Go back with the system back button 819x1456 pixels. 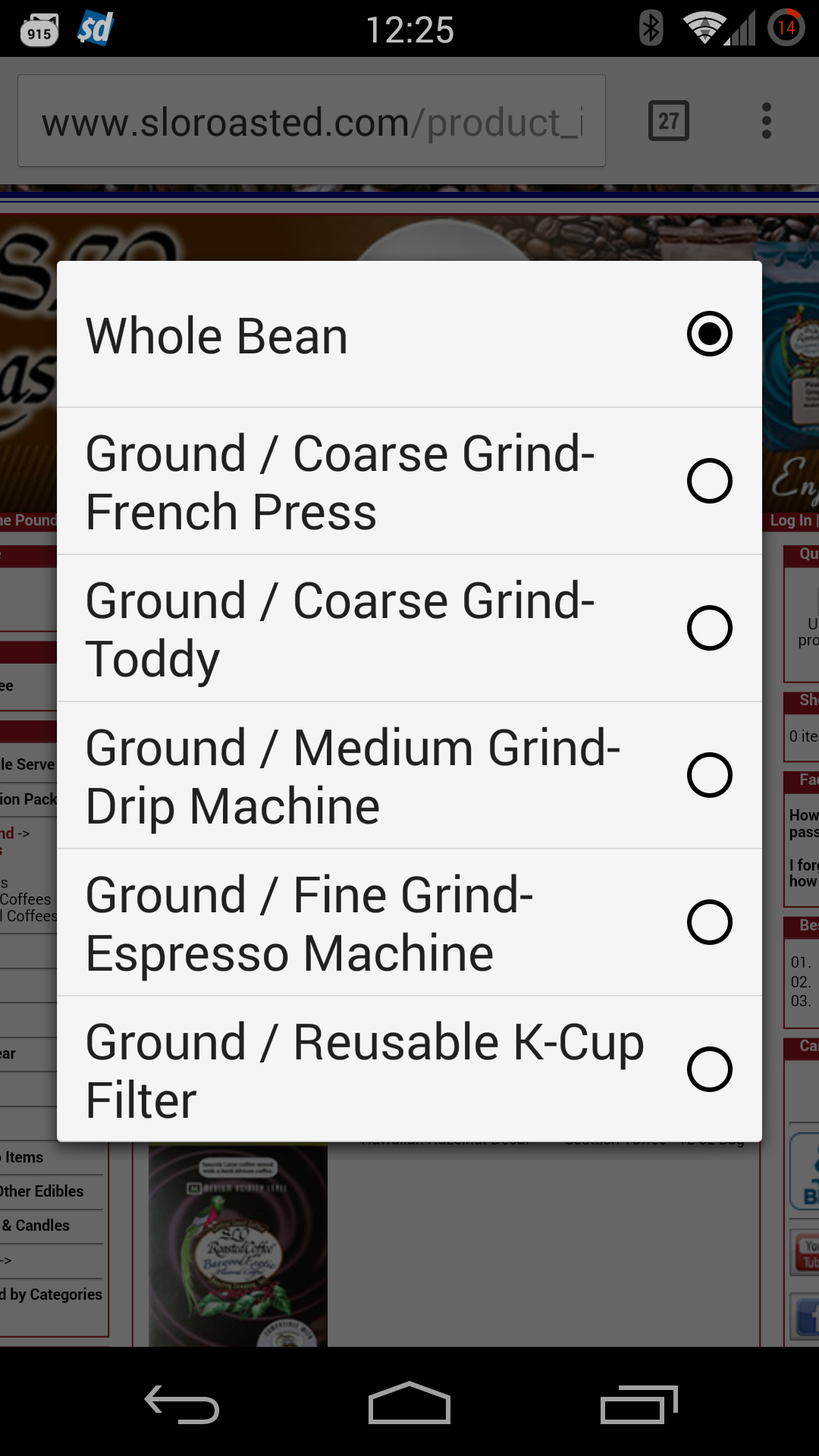pos(182,1404)
